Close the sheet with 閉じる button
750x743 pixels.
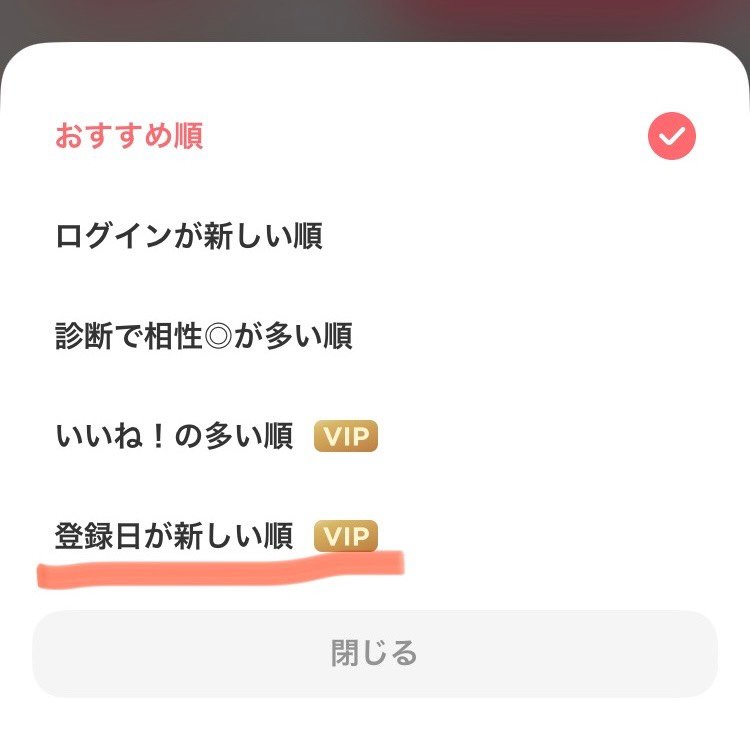375,654
